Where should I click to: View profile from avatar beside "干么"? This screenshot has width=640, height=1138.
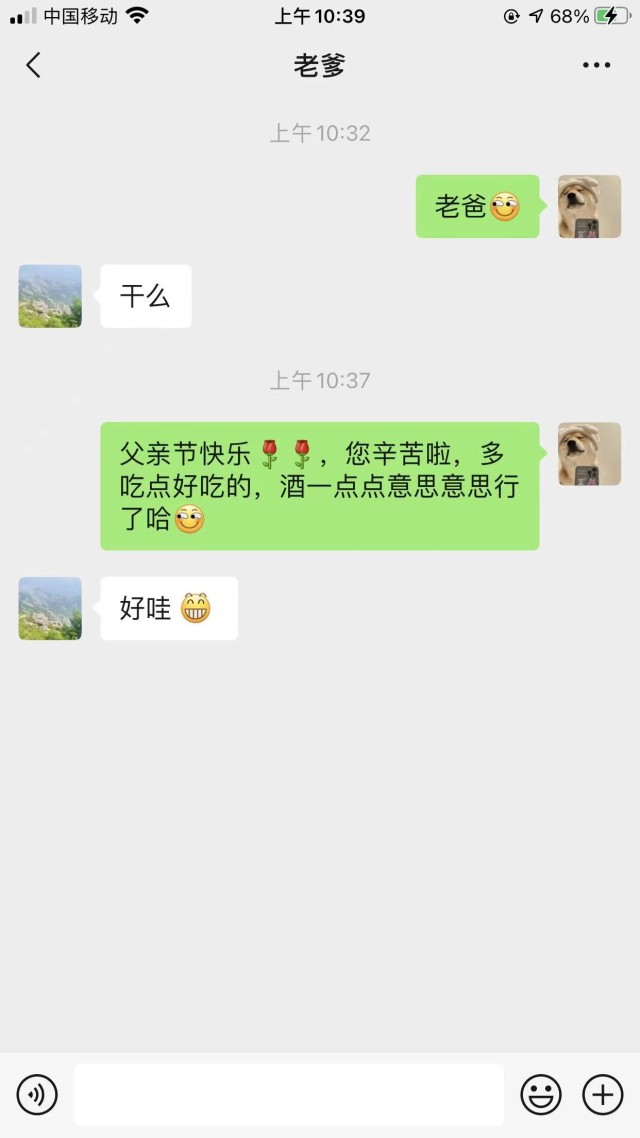(x=50, y=296)
